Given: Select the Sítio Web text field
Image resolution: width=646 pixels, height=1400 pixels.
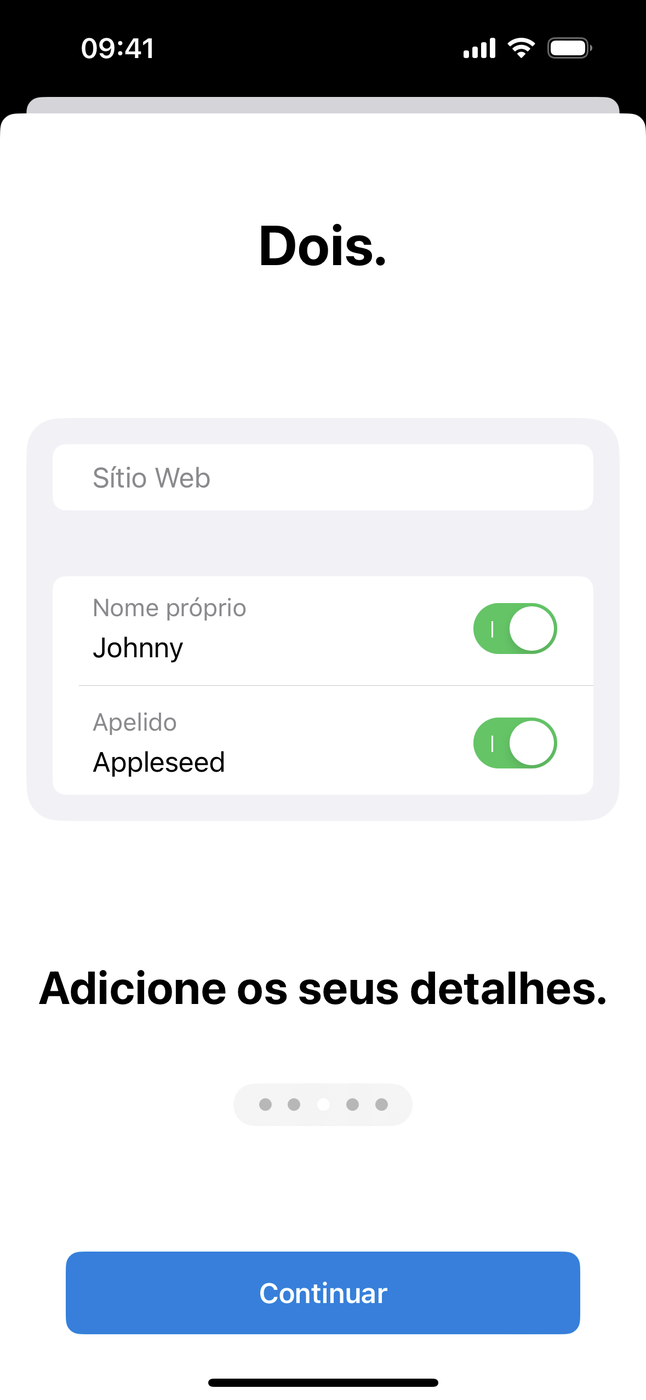Looking at the screenshot, I should pyautogui.click(x=322, y=478).
